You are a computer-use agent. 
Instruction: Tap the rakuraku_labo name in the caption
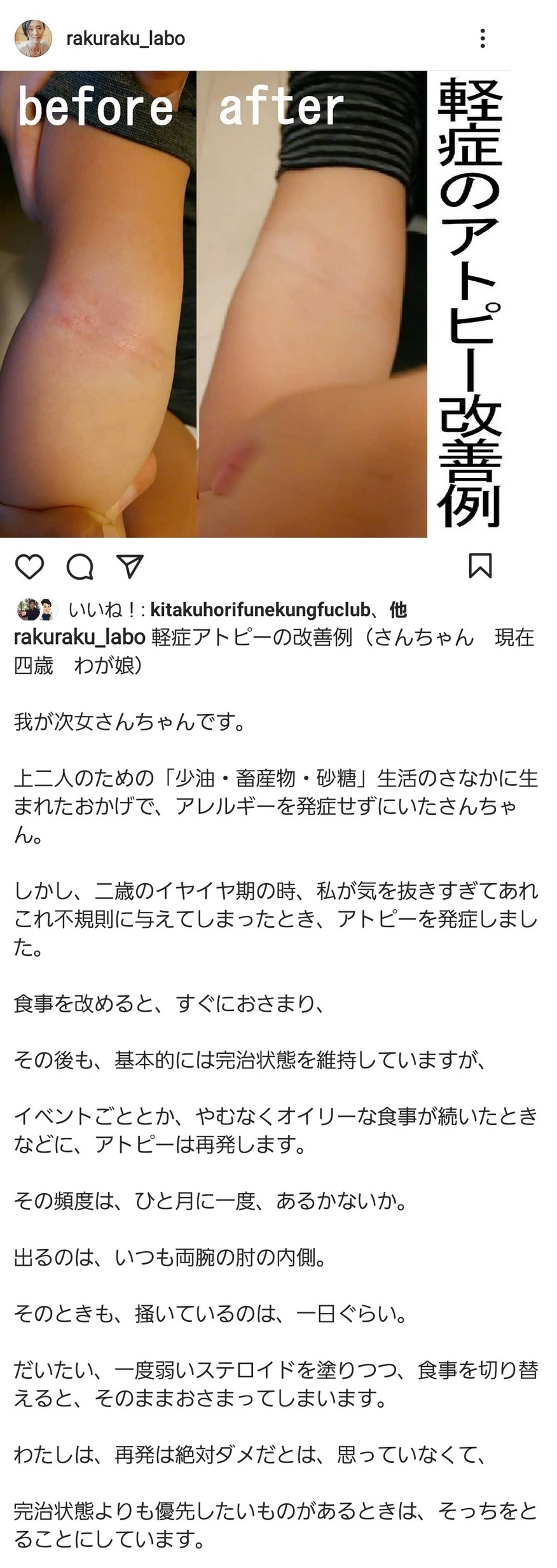[79, 637]
